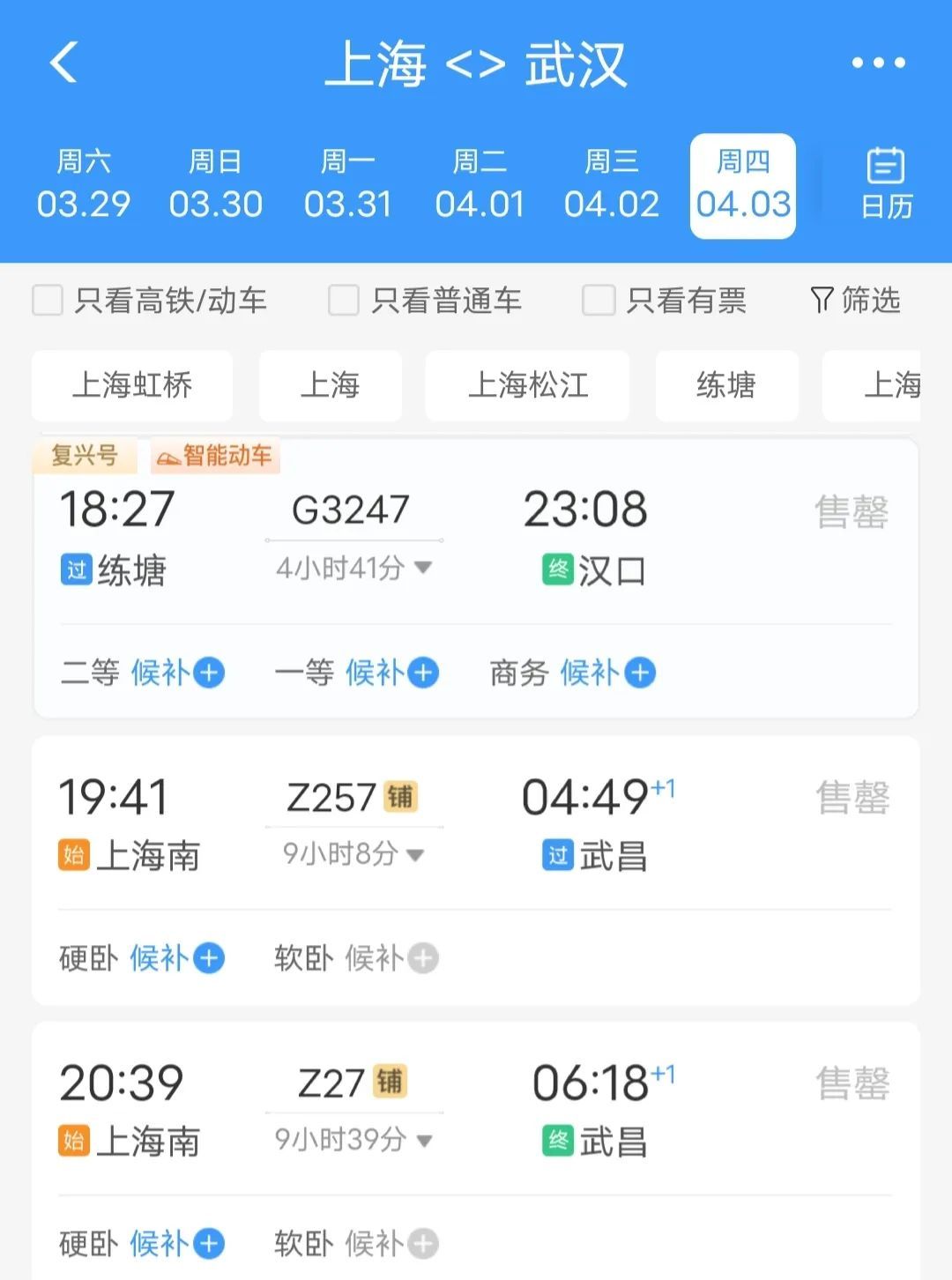Filter by 上海松江 station
The width and height of the screenshot is (952, 1280).
(527, 385)
